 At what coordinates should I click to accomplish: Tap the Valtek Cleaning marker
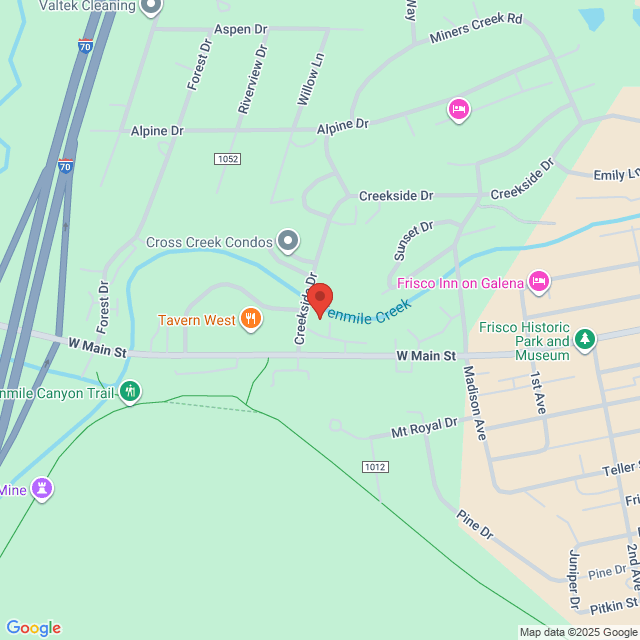coord(151,7)
